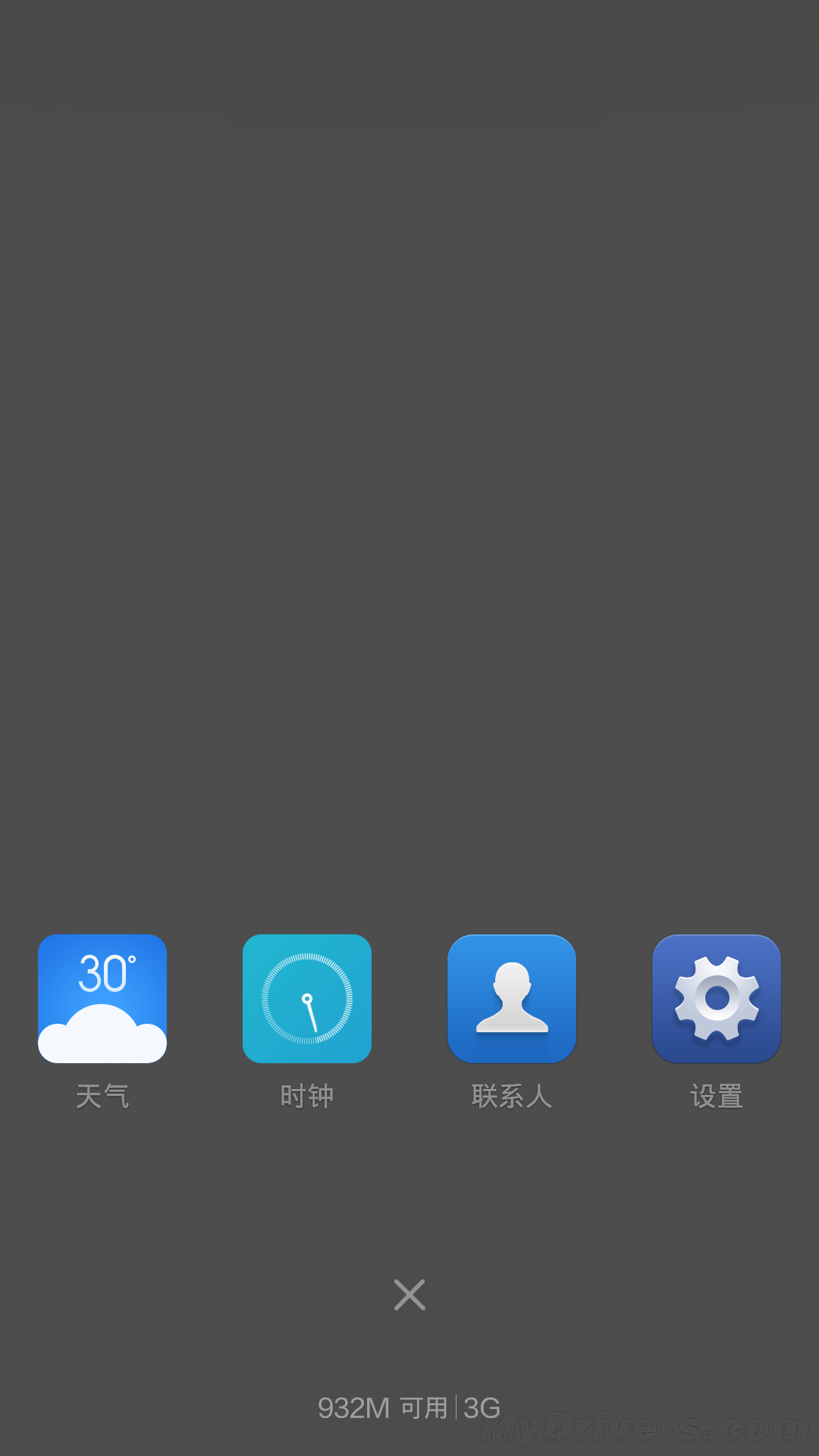819x1456 pixels.
Task: Open 联系人 contacts app
Action: tap(512, 999)
